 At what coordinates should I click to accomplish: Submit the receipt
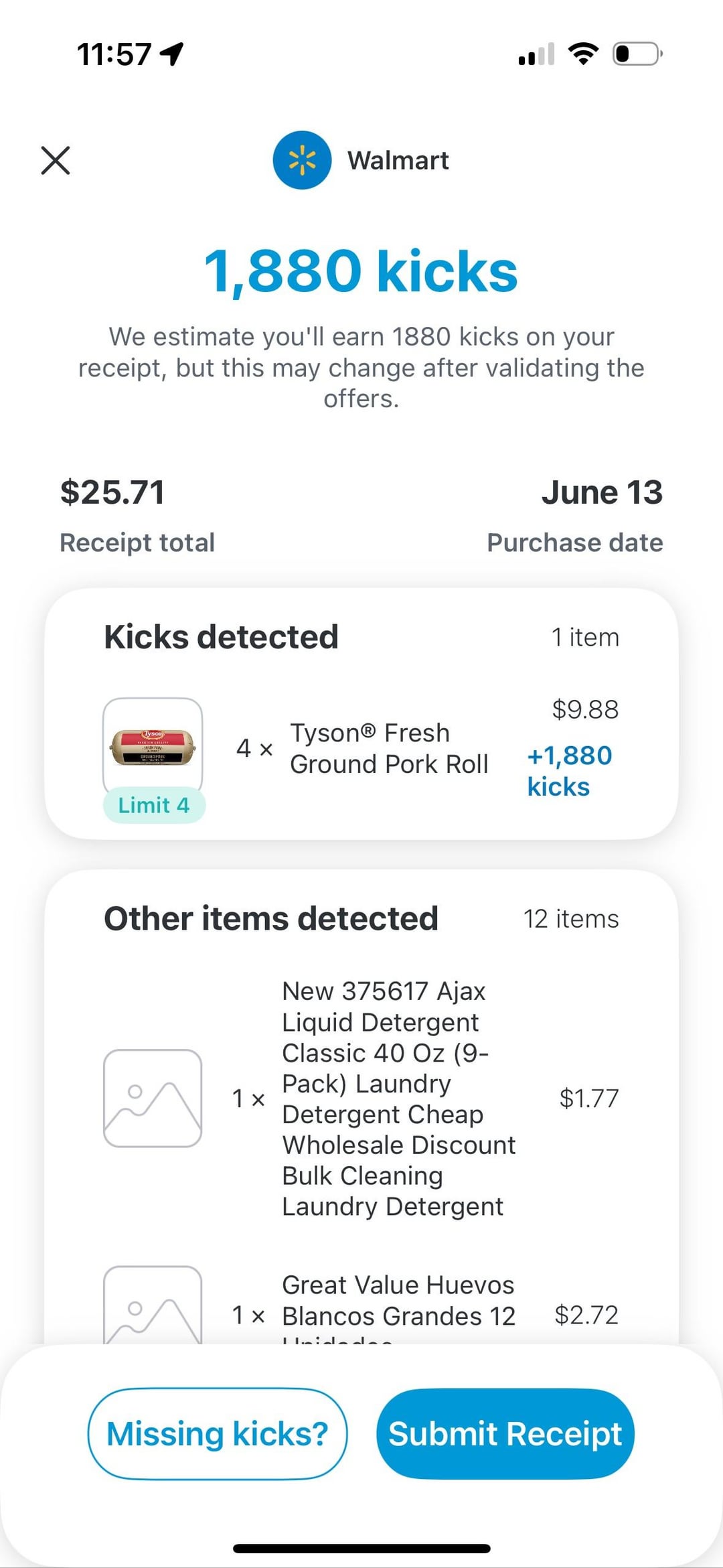(x=505, y=1433)
